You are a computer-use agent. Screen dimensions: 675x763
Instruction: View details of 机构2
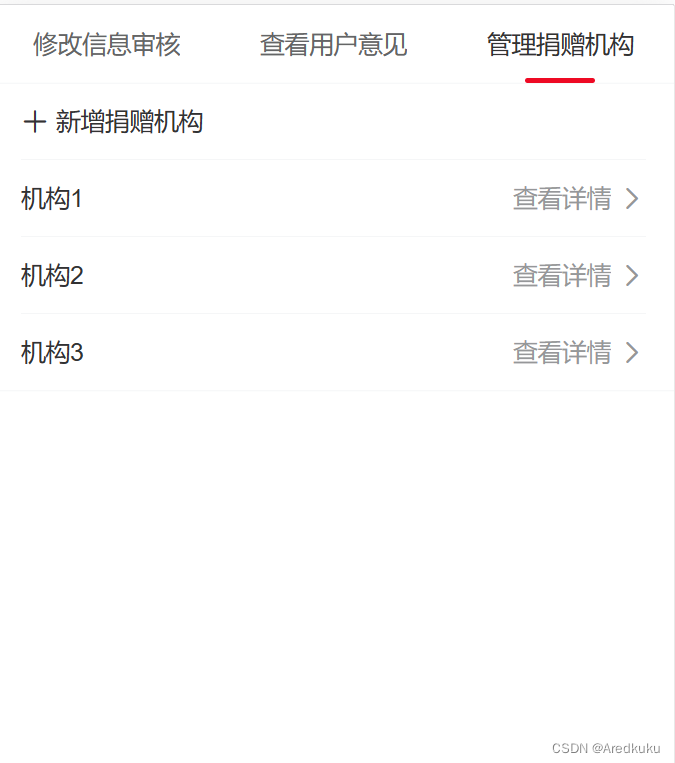[574, 276]
